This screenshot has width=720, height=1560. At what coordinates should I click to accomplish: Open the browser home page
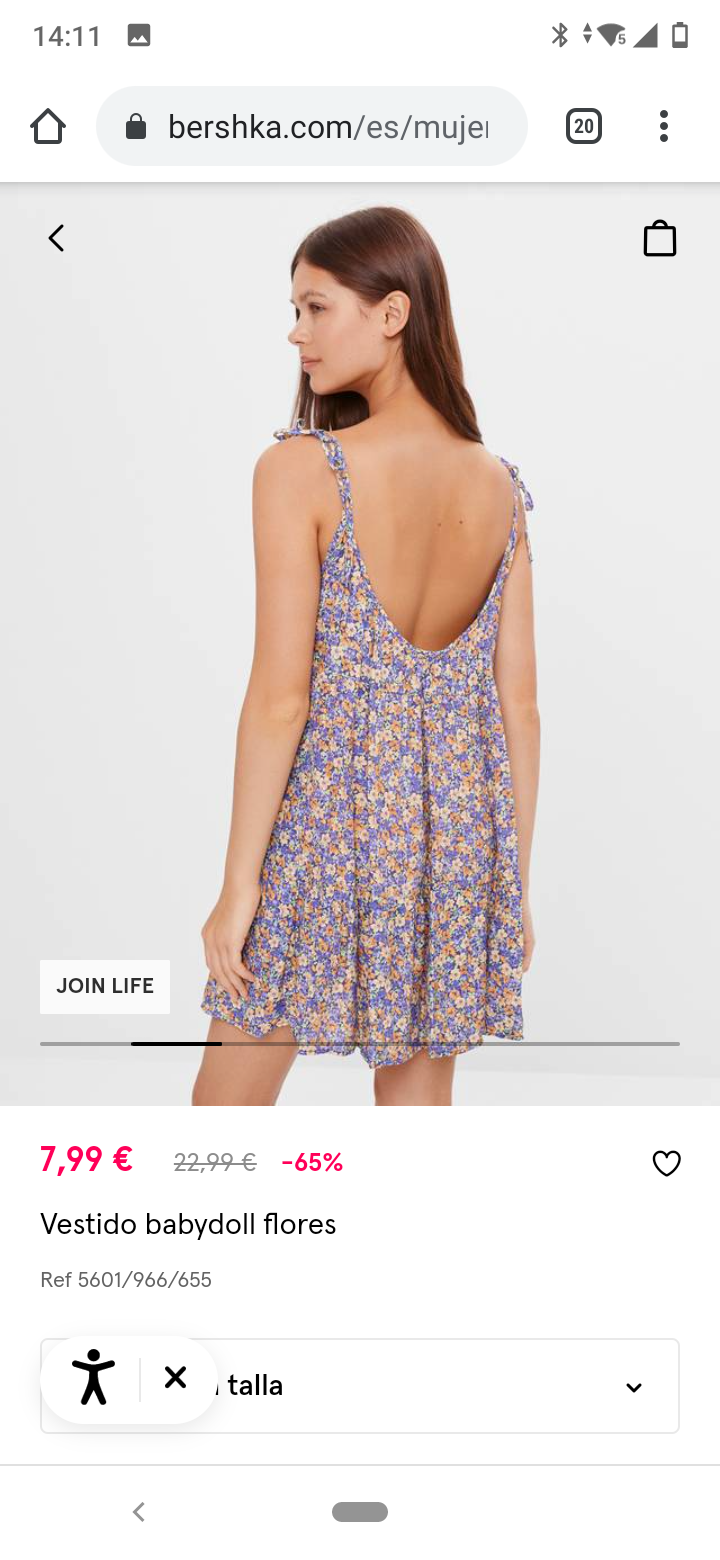[48, 126]
